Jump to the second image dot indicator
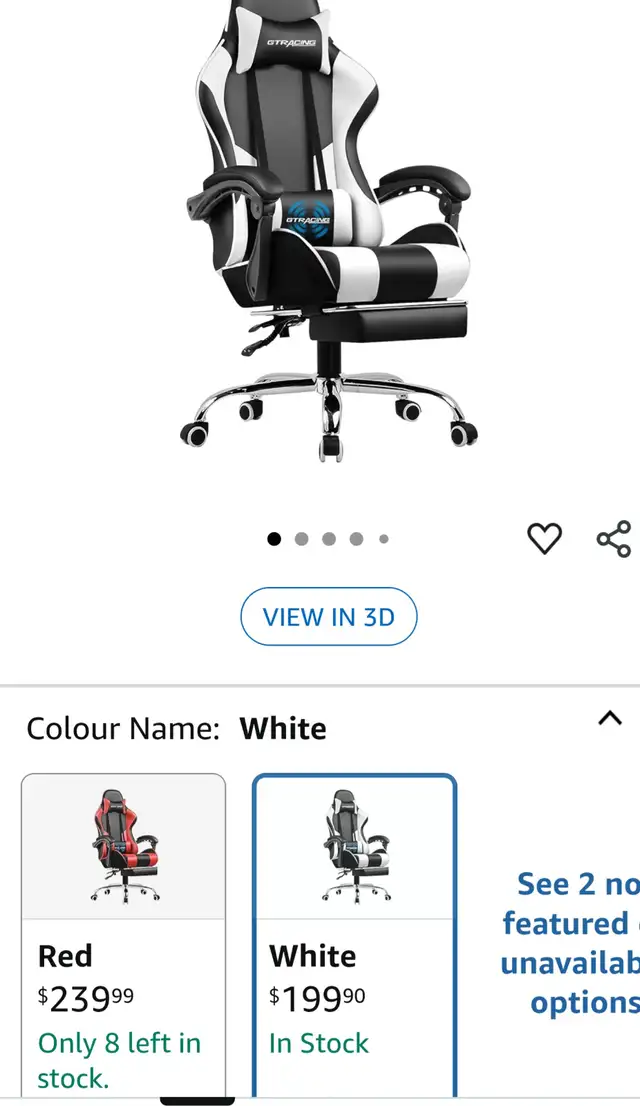This screenshot has height=1106, width=640. point(301,539)
